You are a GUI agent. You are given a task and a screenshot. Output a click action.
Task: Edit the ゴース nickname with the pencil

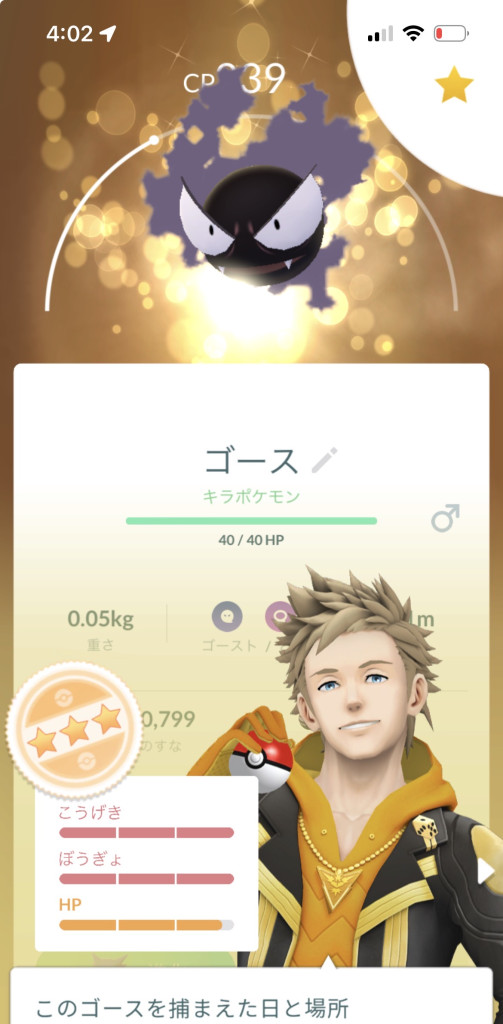(324, 460)
